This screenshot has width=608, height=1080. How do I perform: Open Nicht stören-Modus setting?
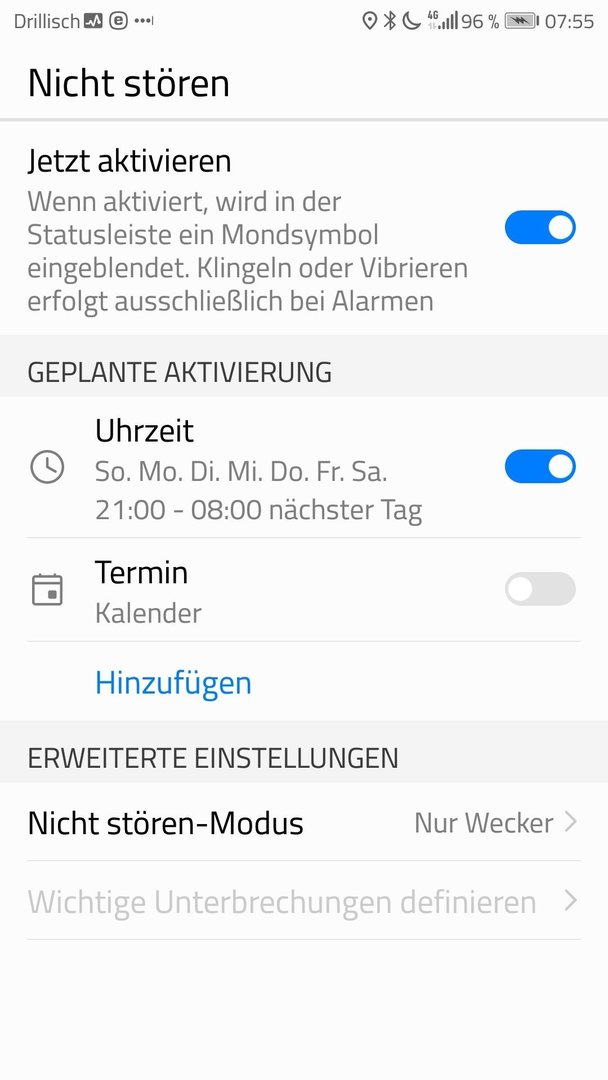[x=304, y=822]
